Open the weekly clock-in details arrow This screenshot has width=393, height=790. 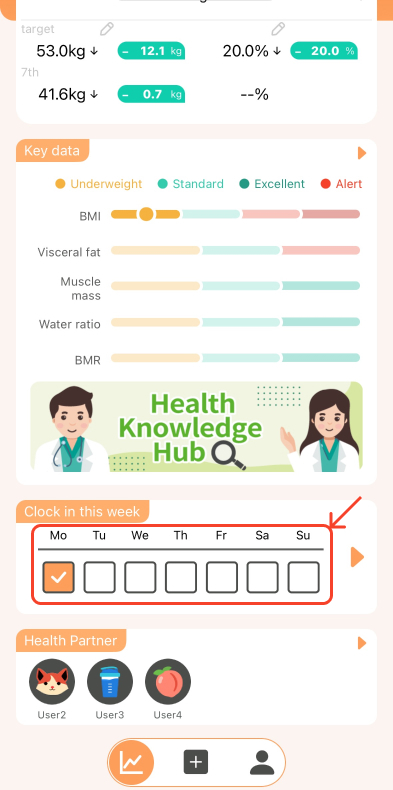357,557
